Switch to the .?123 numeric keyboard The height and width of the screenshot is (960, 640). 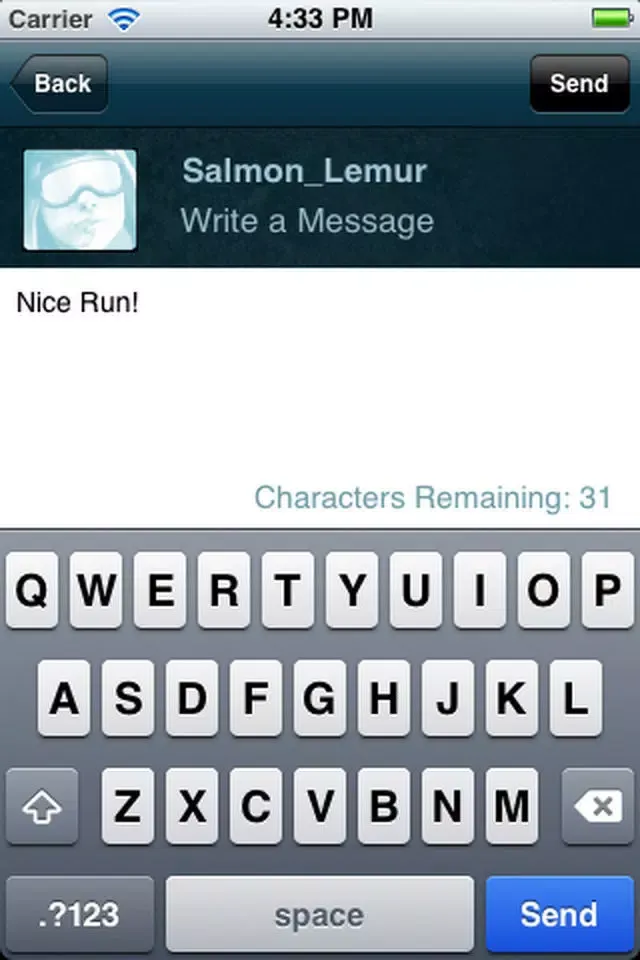(80, 914)
